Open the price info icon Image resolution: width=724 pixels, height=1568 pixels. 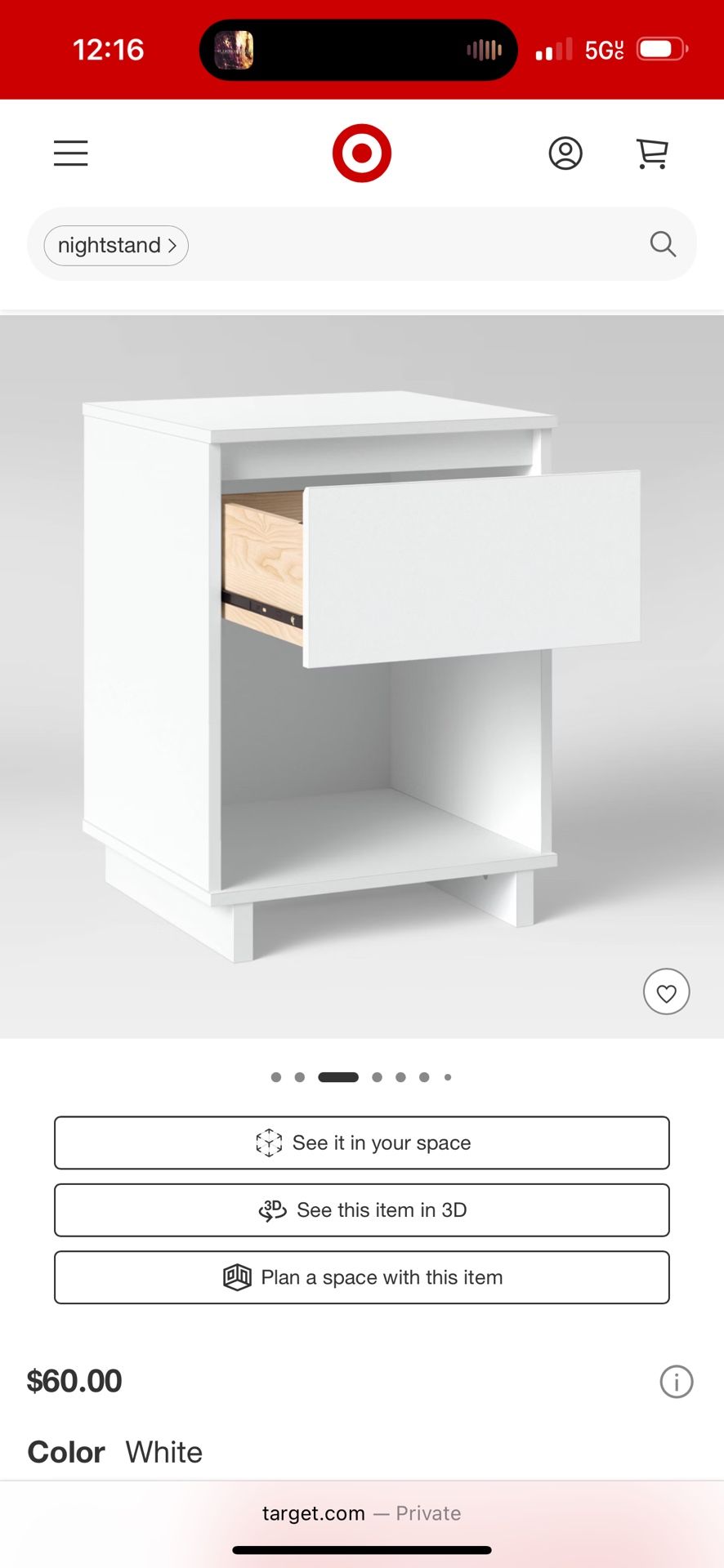[676, 1382]
